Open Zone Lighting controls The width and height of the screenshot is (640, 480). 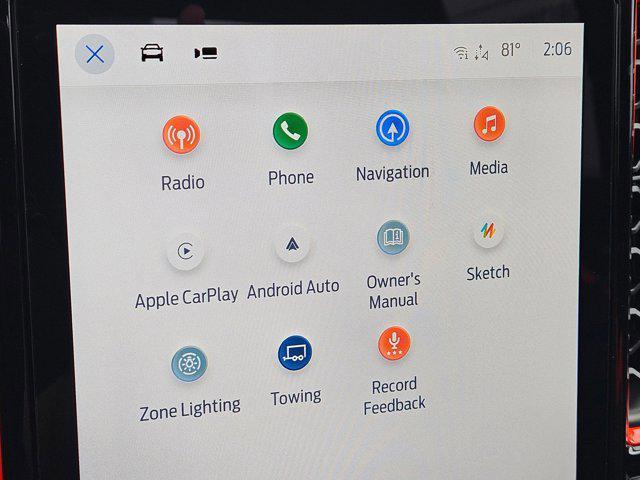[188, 363]
